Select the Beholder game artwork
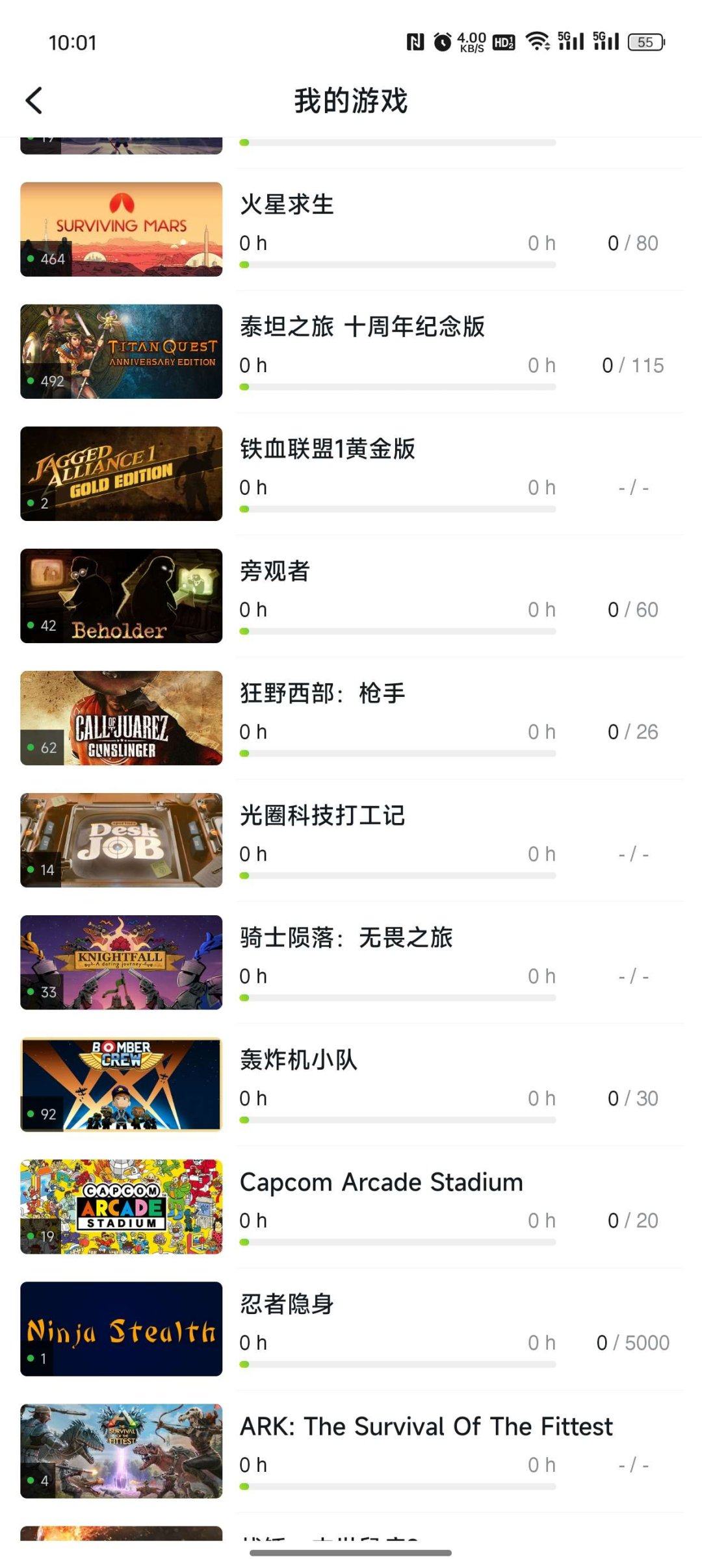Image resolution: width=702 pixels, height=1568 pixels. (121, 595)
